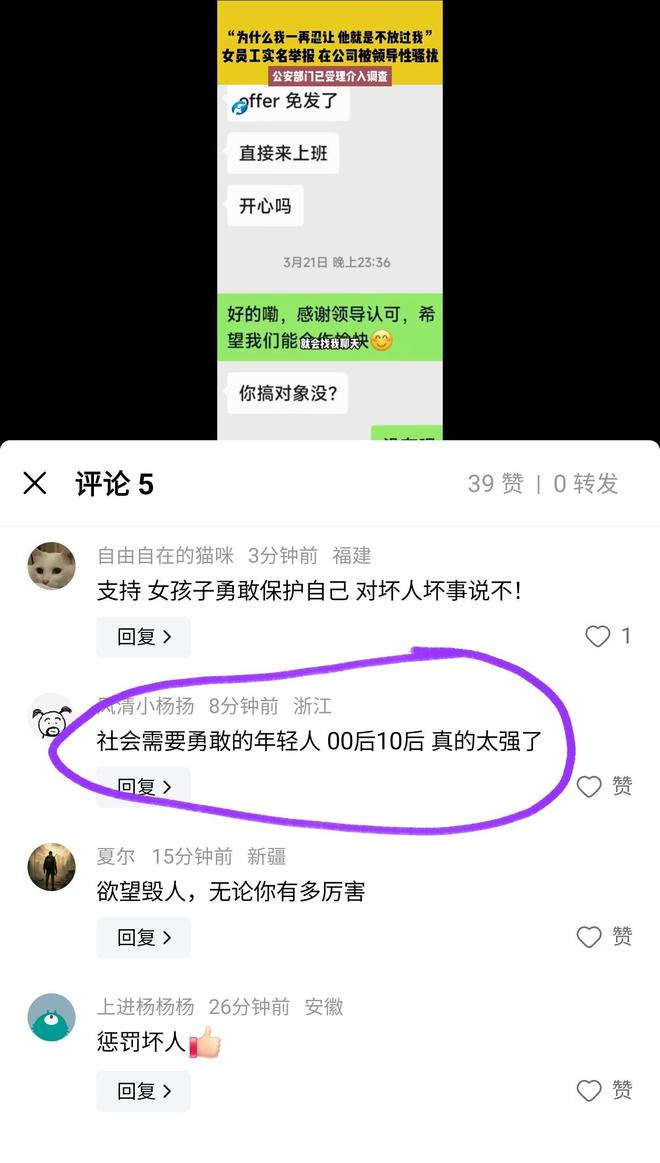Reply to the comment from 浙江

pos(143,787)
